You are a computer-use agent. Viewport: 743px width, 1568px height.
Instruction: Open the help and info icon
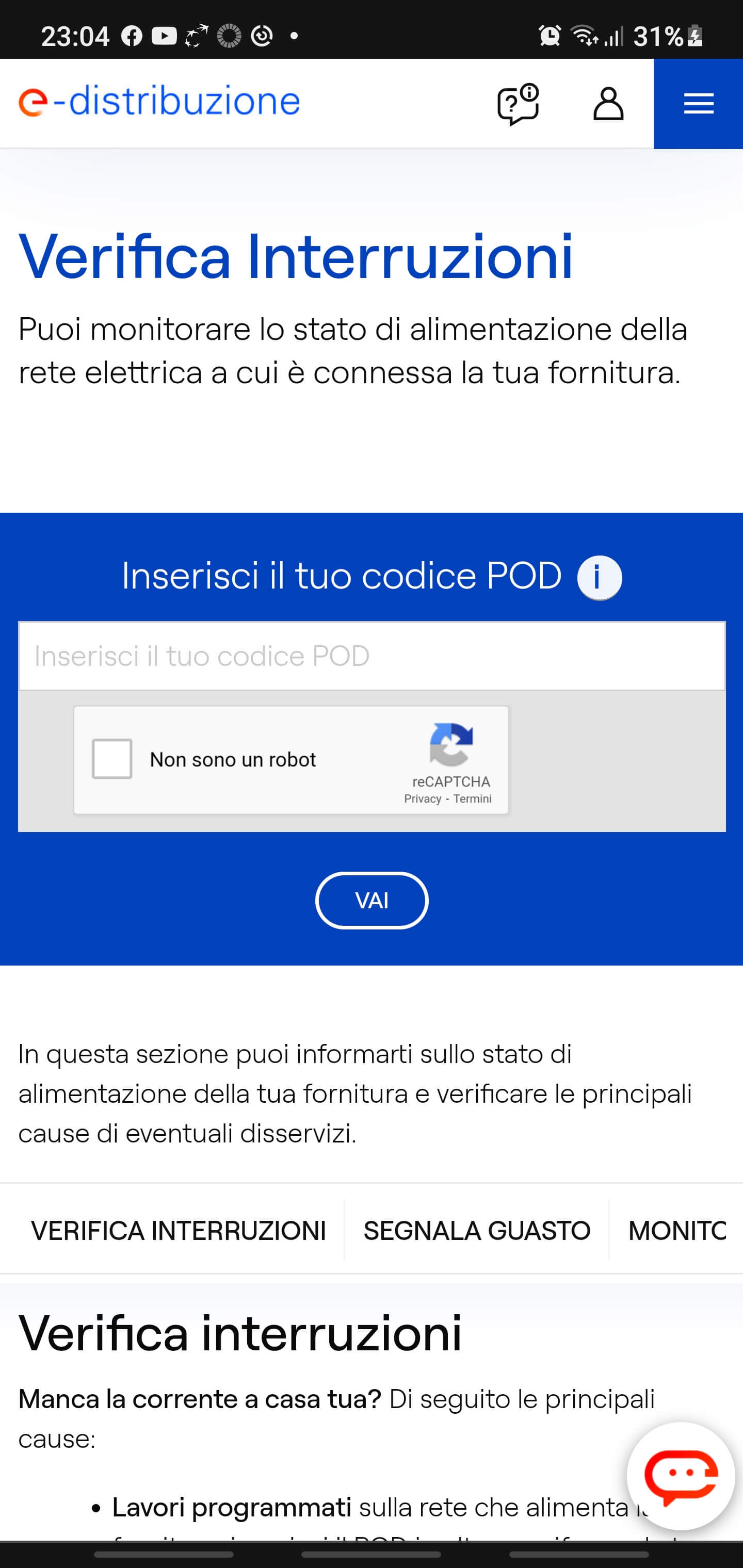pyautogui.click(x=518, y=104)
